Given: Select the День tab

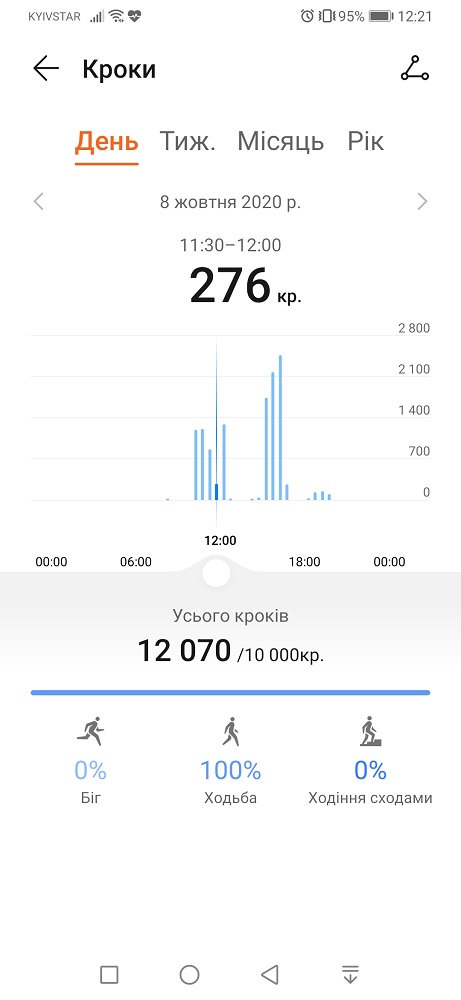Looking at the screenshot, I should point(106,142).
